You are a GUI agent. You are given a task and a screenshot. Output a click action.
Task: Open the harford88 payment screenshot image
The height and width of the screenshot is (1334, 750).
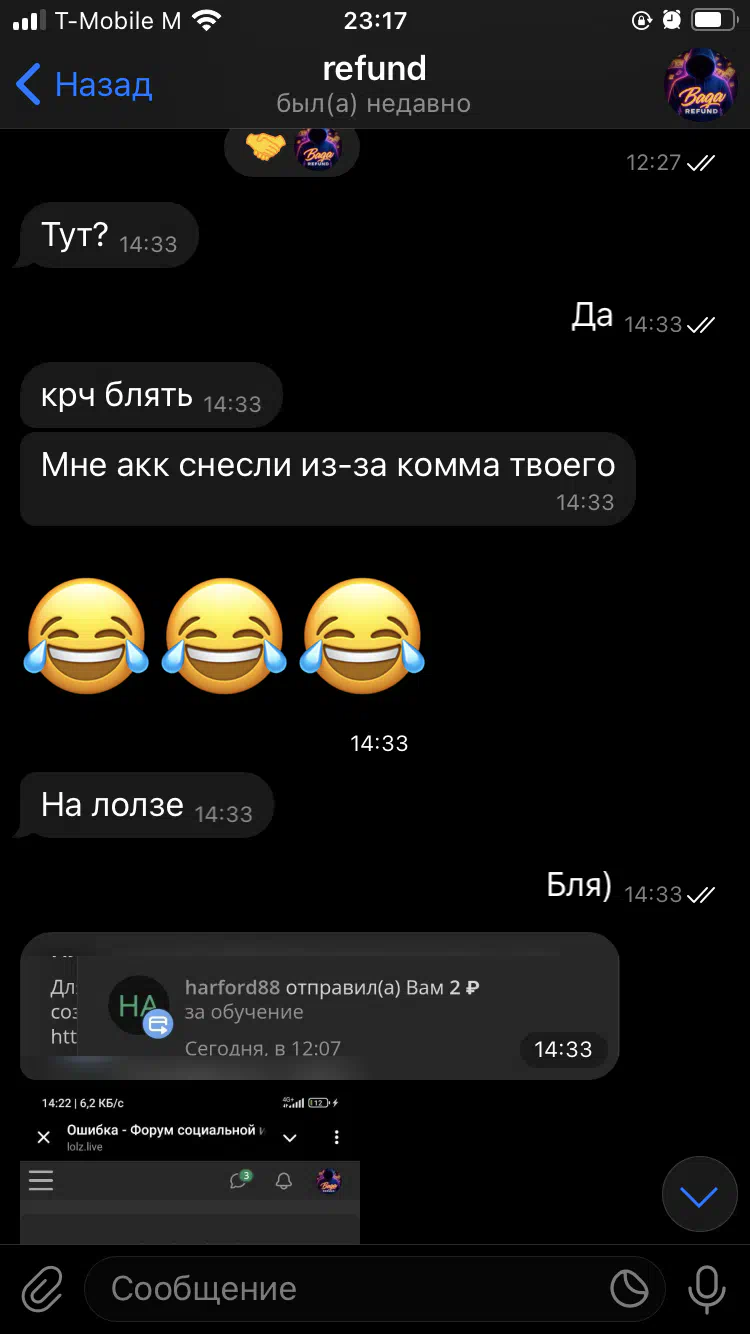[x=320, y=1005]
